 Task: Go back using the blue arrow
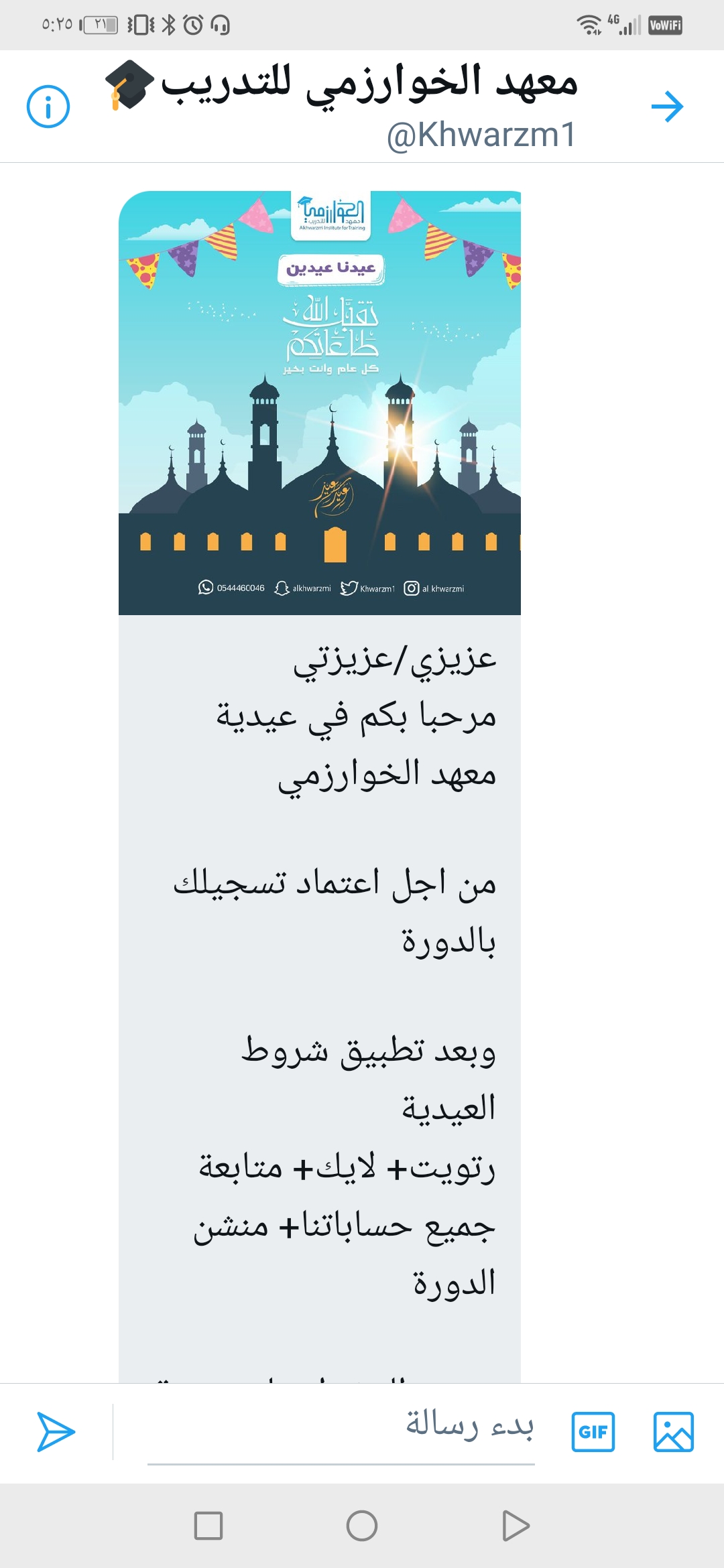(x=667, y=107)
